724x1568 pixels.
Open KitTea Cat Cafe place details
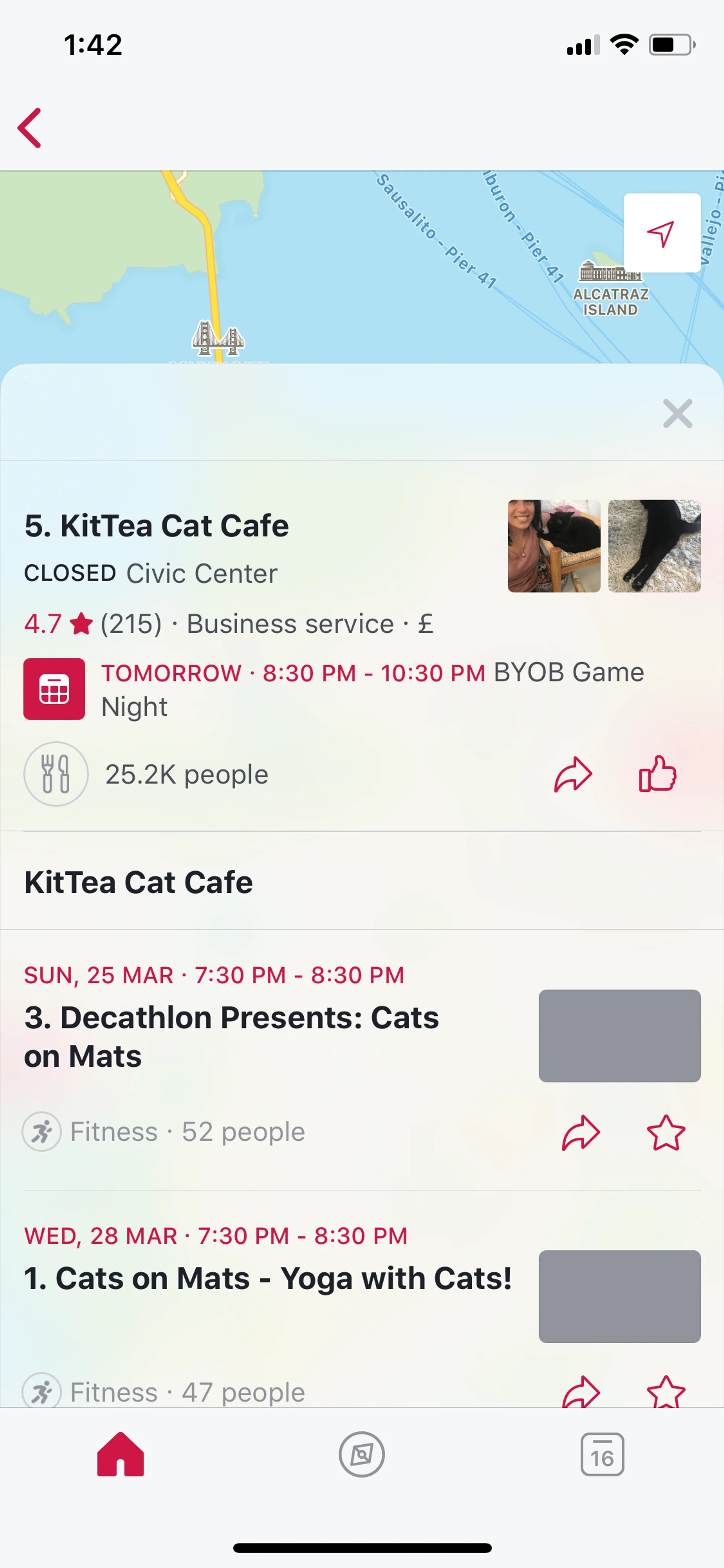coord(156,526)
